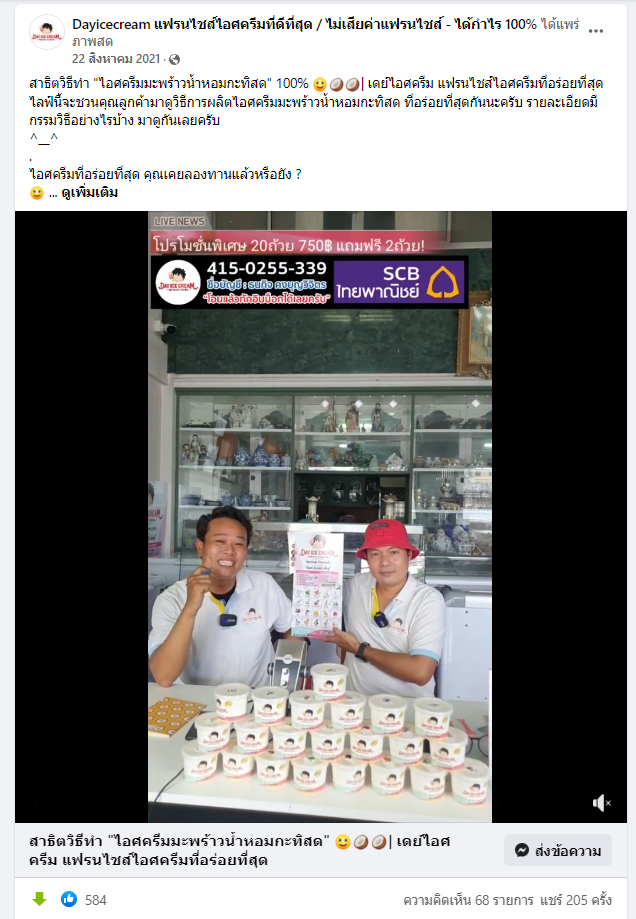Unmute the video's sound icon
The image size is (636, 919).
pos(601,803)
